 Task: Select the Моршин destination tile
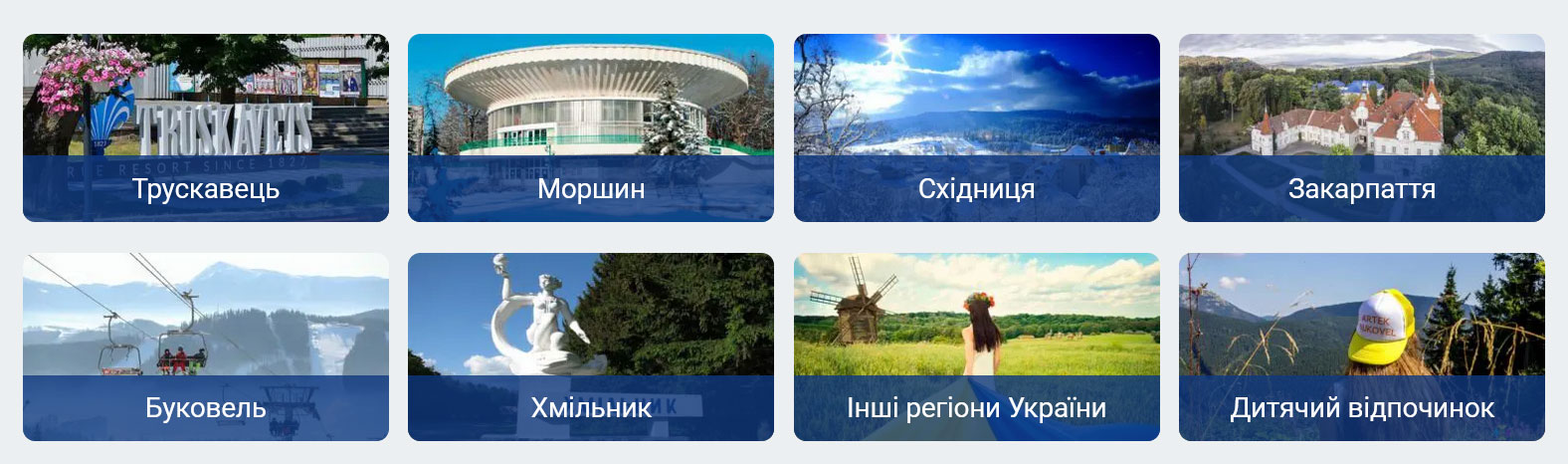coord(591,128)
